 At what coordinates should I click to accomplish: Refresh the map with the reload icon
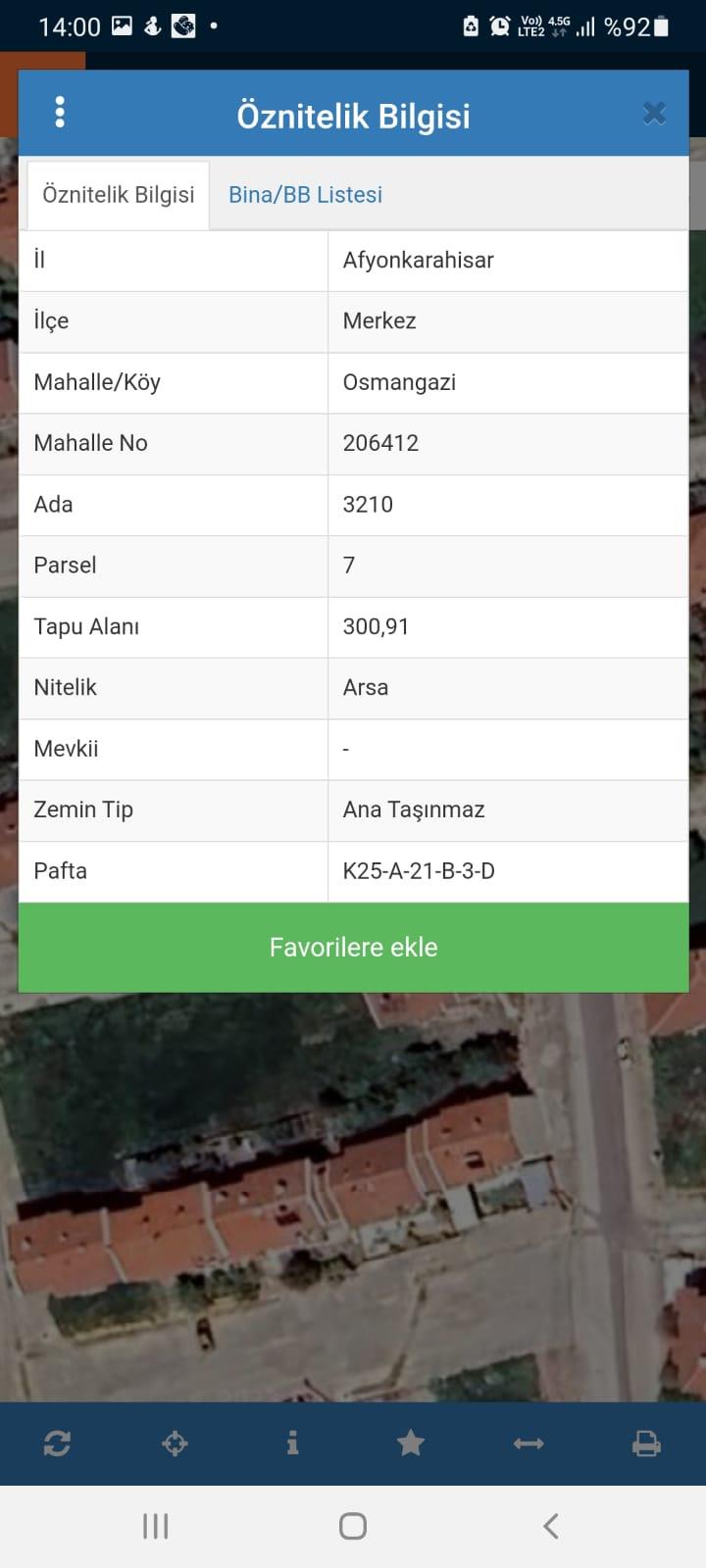click(x=57, y=1444)
